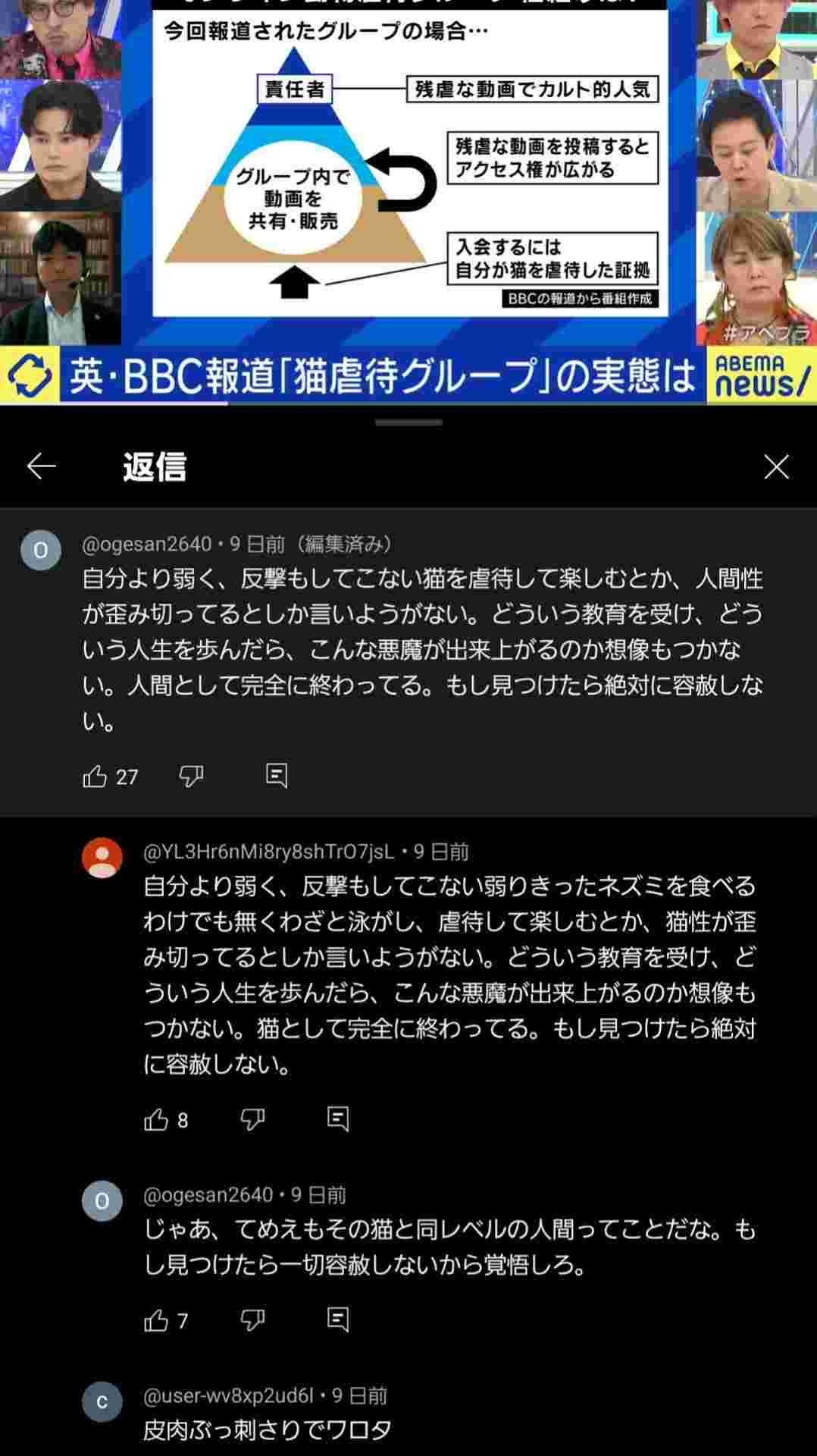Dislike ogesan2640's reply with 7 likes

point(252,1320)
